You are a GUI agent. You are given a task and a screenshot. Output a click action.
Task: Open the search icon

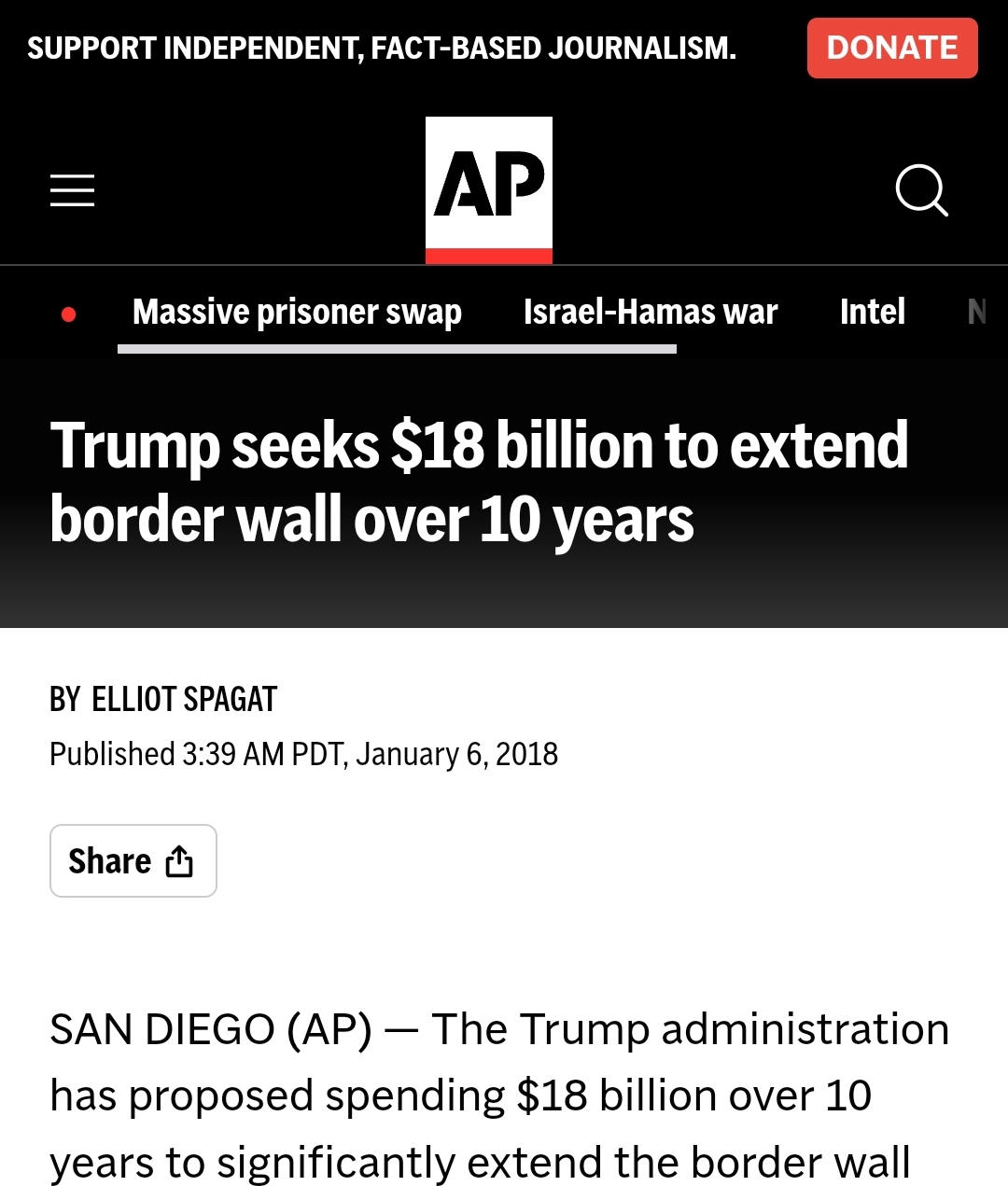tap(921, 190)
